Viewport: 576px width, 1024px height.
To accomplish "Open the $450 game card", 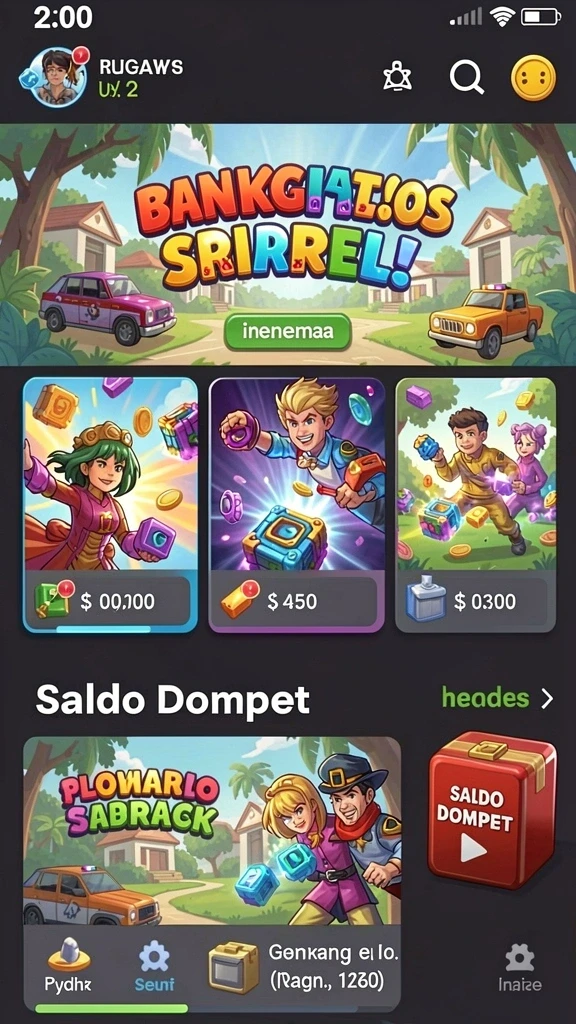I will (296, 507).
